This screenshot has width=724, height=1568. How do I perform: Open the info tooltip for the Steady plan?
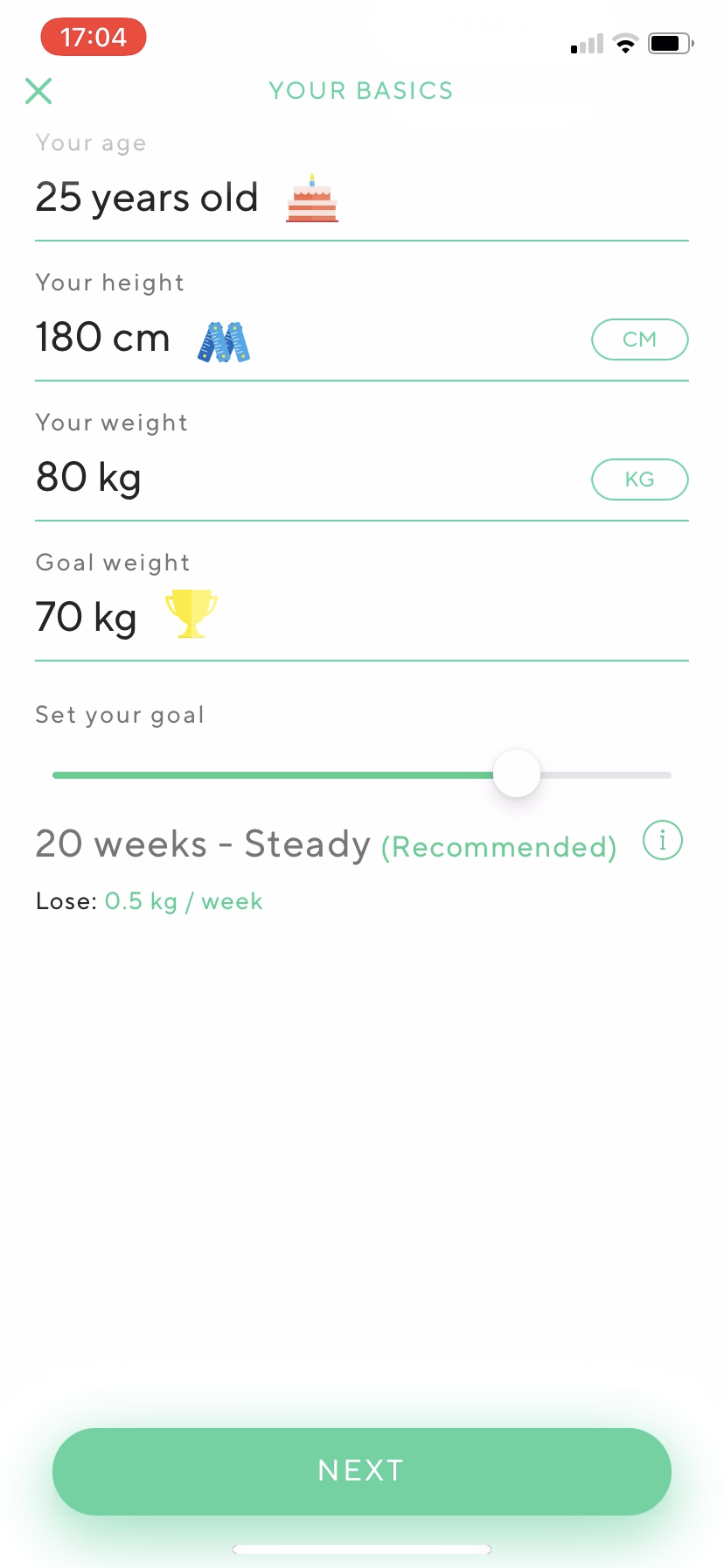click(x=662, y=840)
